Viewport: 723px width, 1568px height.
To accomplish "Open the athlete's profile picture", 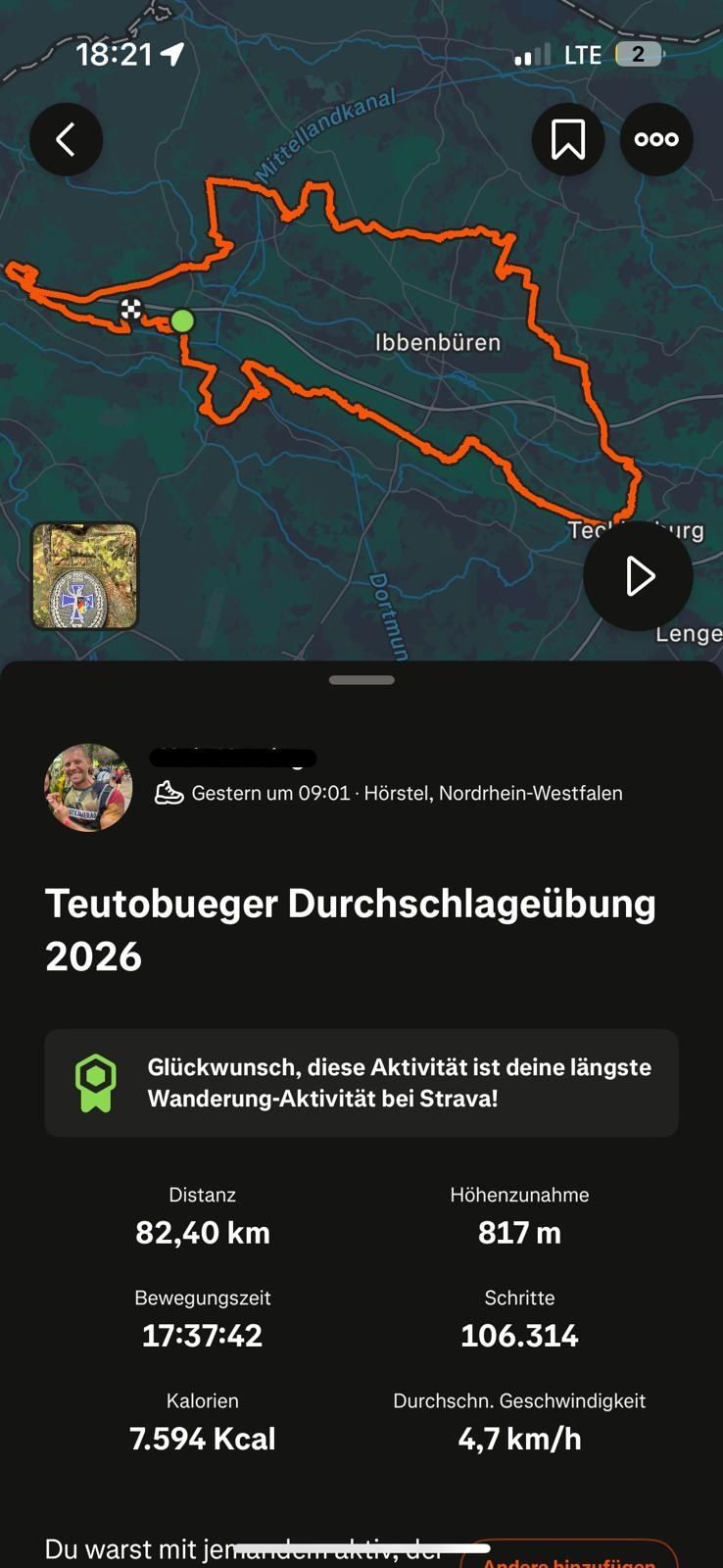I will tap(88, 788).
